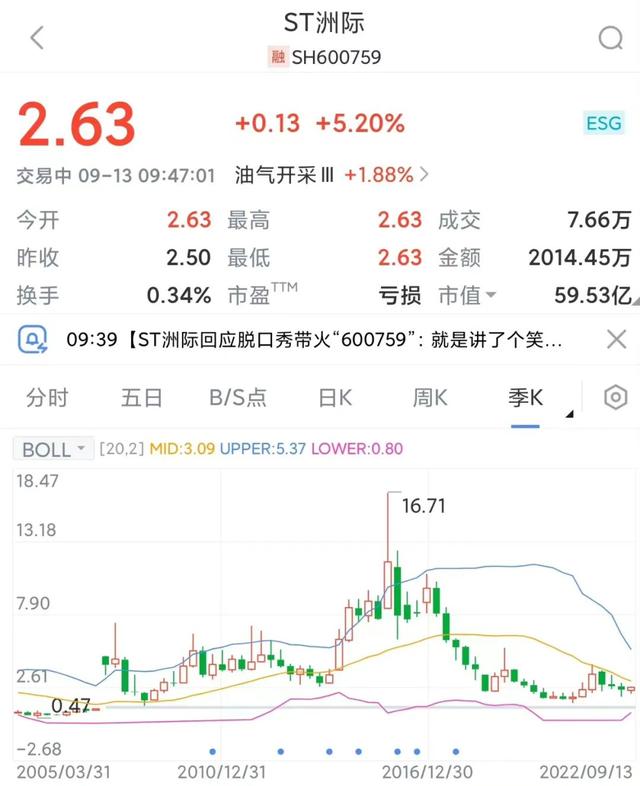Viewport: 640px width, 786px height.
Task: Dismiss the news banner
Action: pyautogui.click(x=615, y=341)
